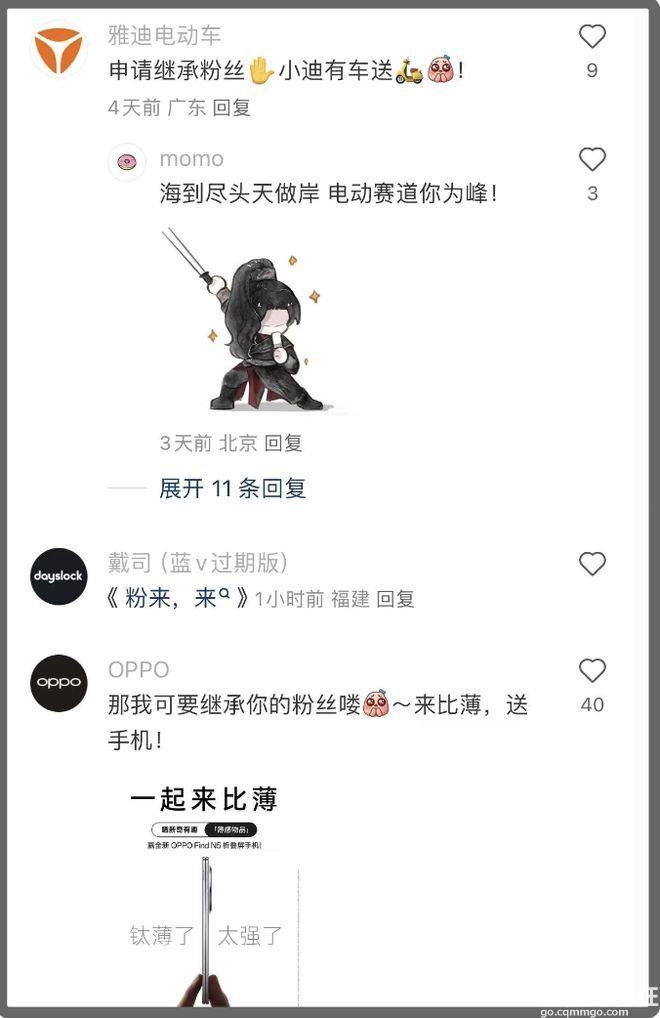660x1018 pixels.
Task: Open 雅迪电动车's profile avatar
Action: point(59,48)
